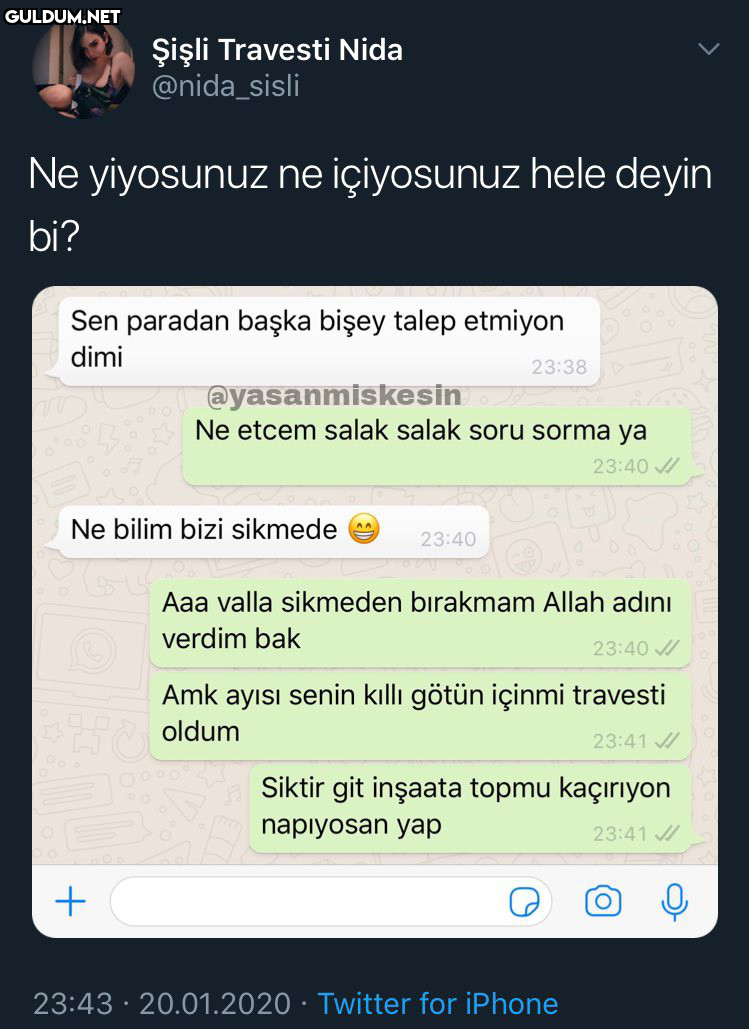Viewport: 749px width, 1029px height.
Task: Tap the Twitter for iPhone link
Action: coord(437,1003)
